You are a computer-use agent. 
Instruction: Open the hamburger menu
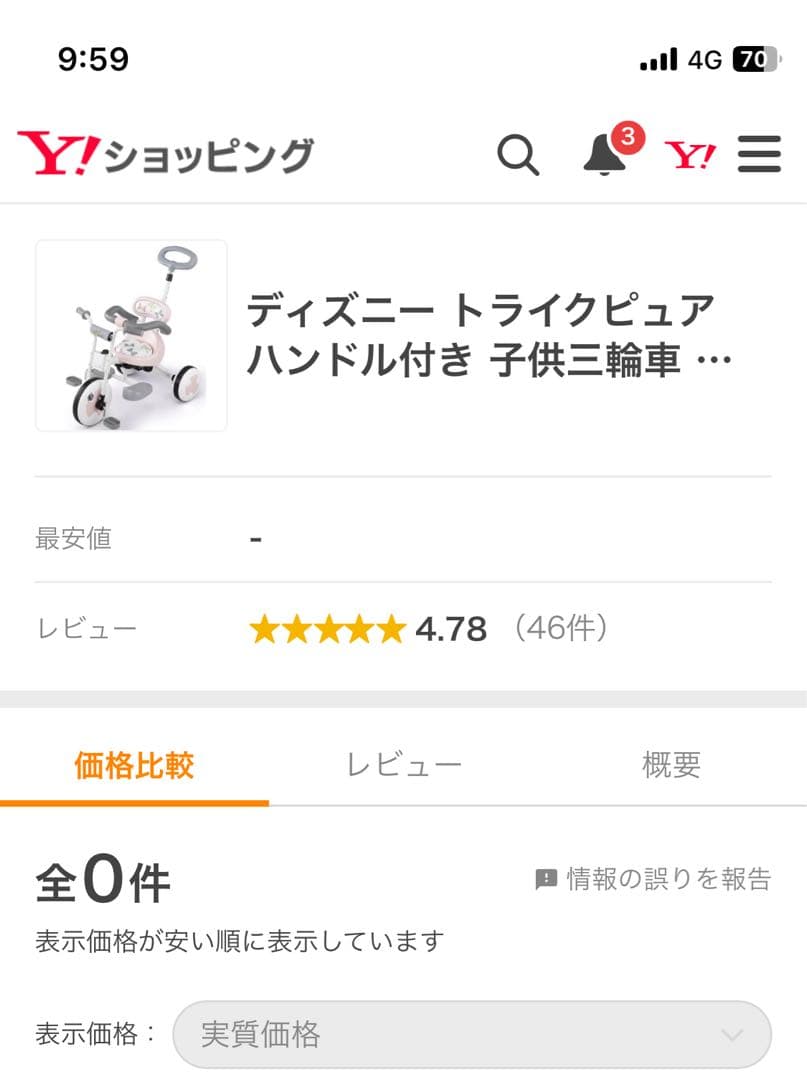click(x=759, y=155)
